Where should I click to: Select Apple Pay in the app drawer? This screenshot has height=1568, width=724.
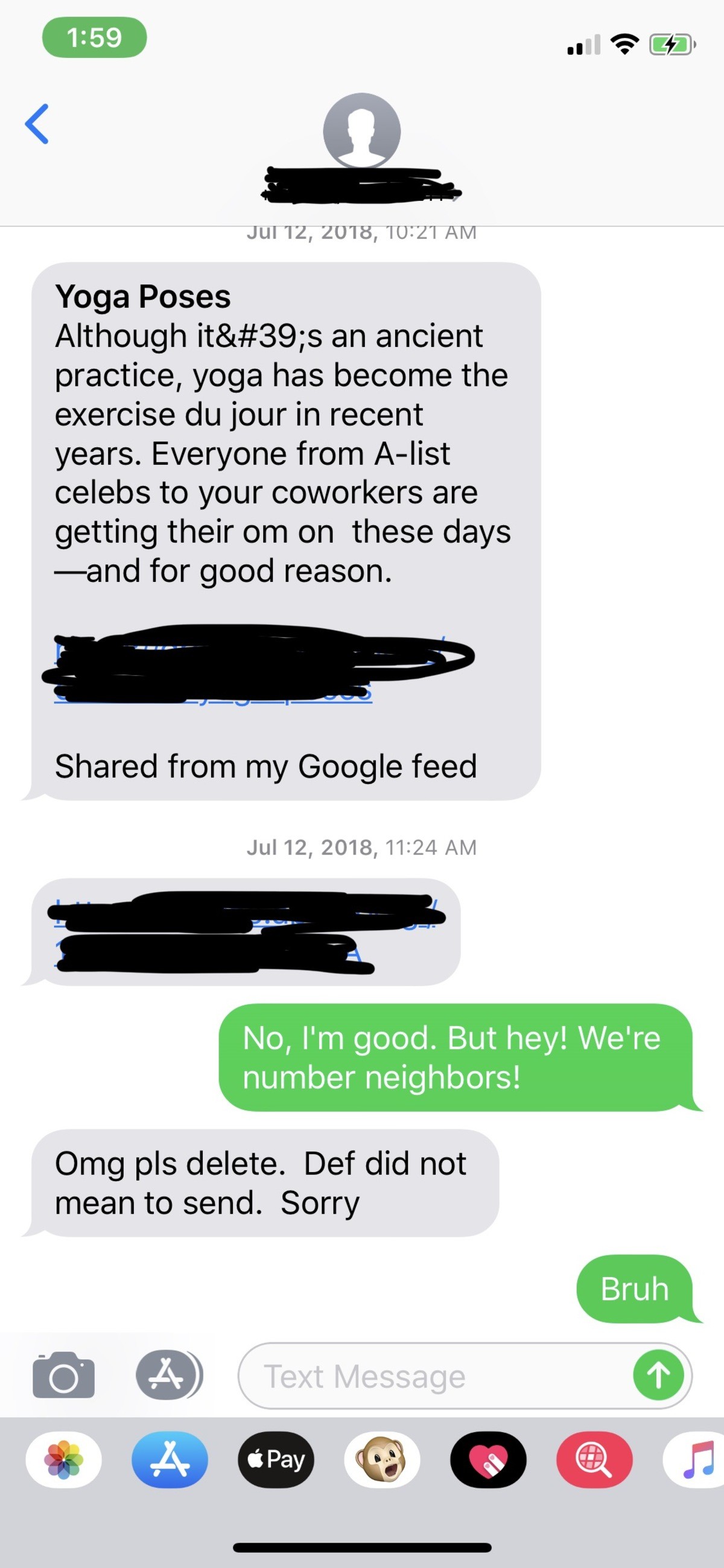point(276,1459)
